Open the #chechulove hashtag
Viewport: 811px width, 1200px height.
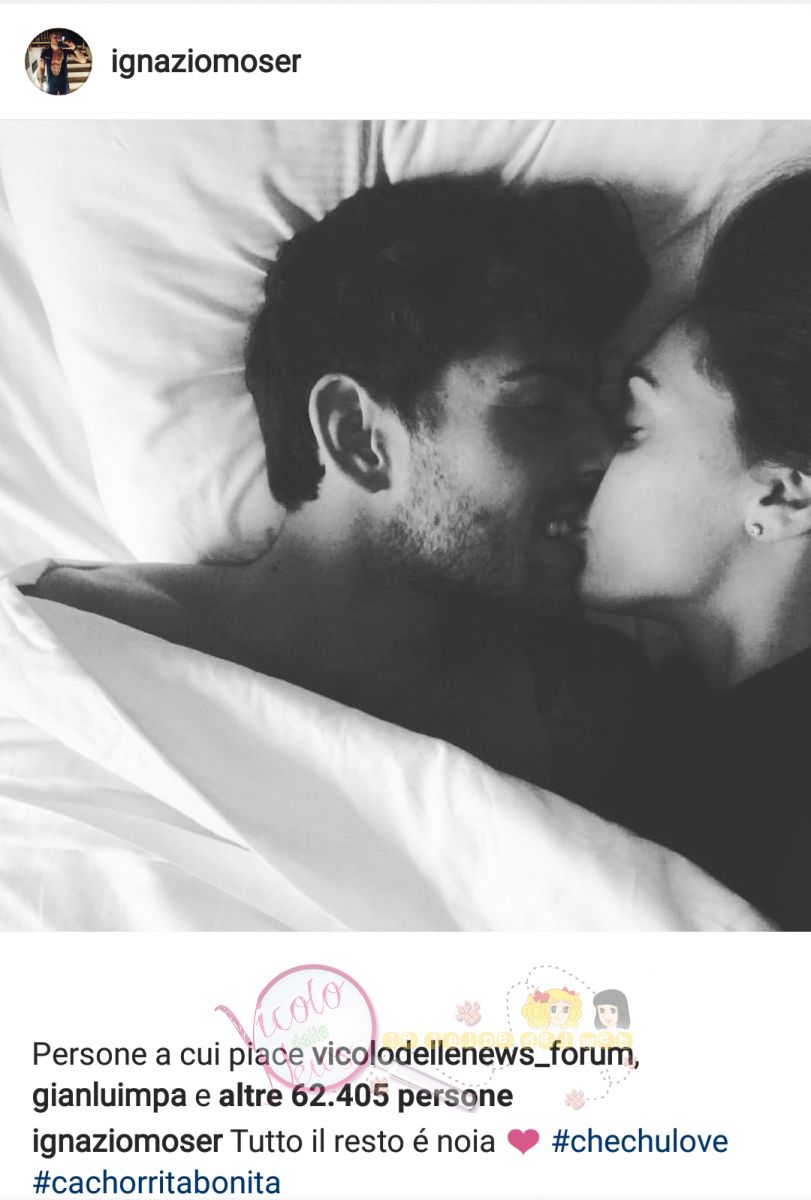639,1141
